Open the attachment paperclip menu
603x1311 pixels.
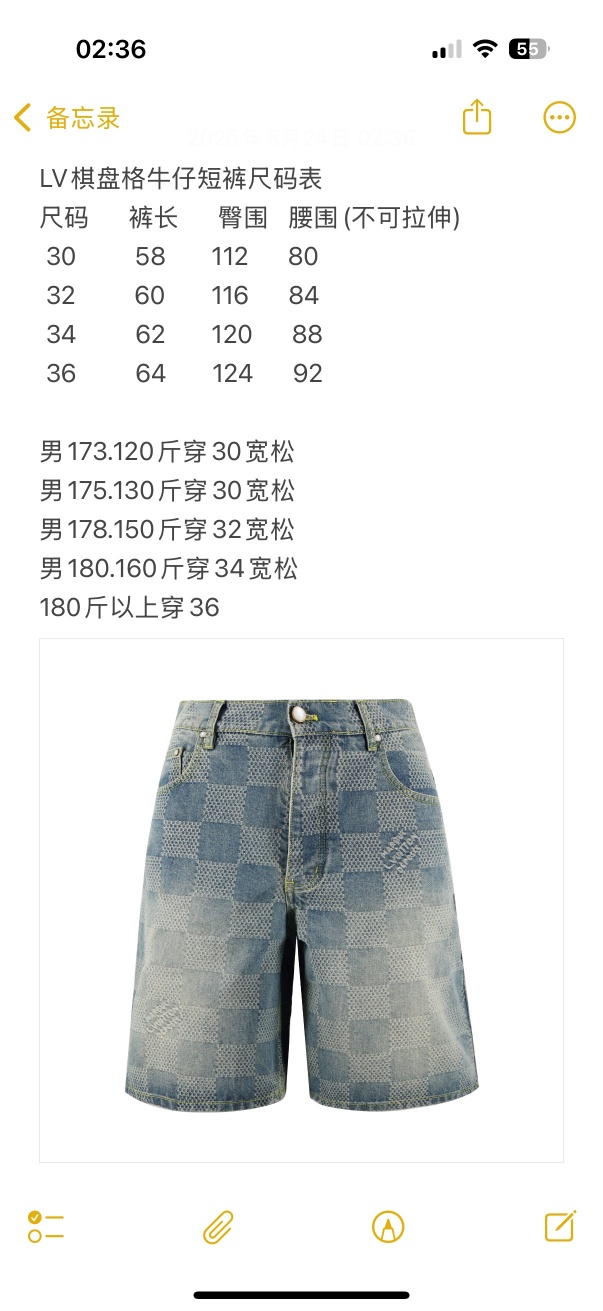coord(218,1226)
